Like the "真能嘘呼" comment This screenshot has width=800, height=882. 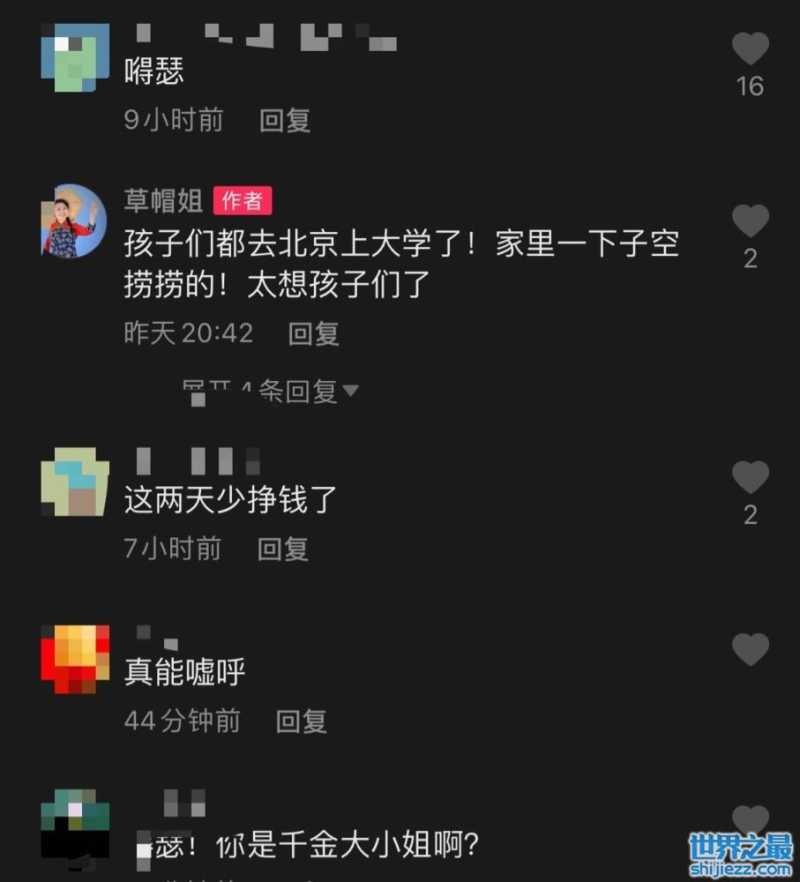[x=750, y=651]
